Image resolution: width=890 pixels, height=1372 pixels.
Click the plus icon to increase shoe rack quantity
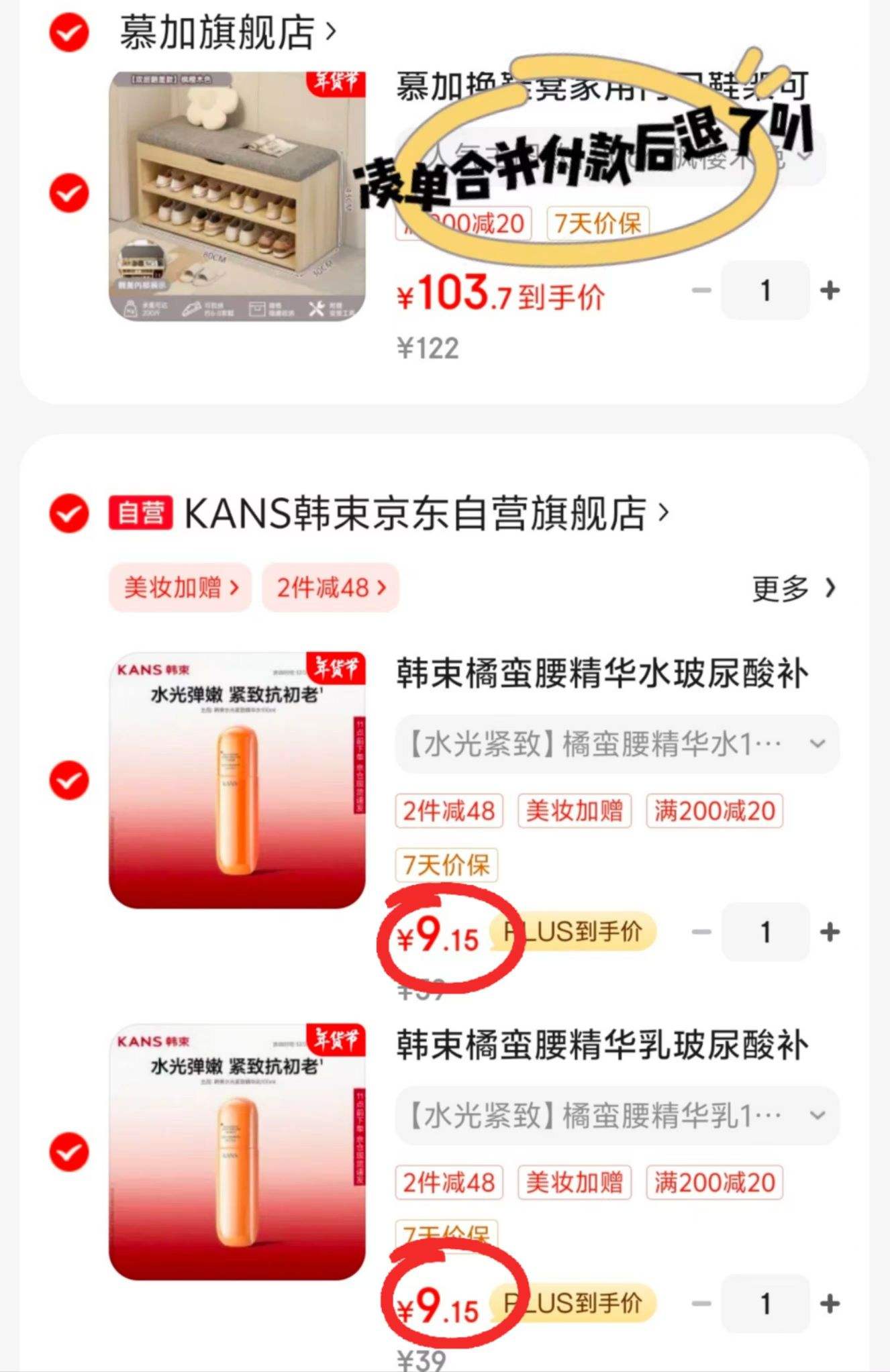tap(830, 290)
